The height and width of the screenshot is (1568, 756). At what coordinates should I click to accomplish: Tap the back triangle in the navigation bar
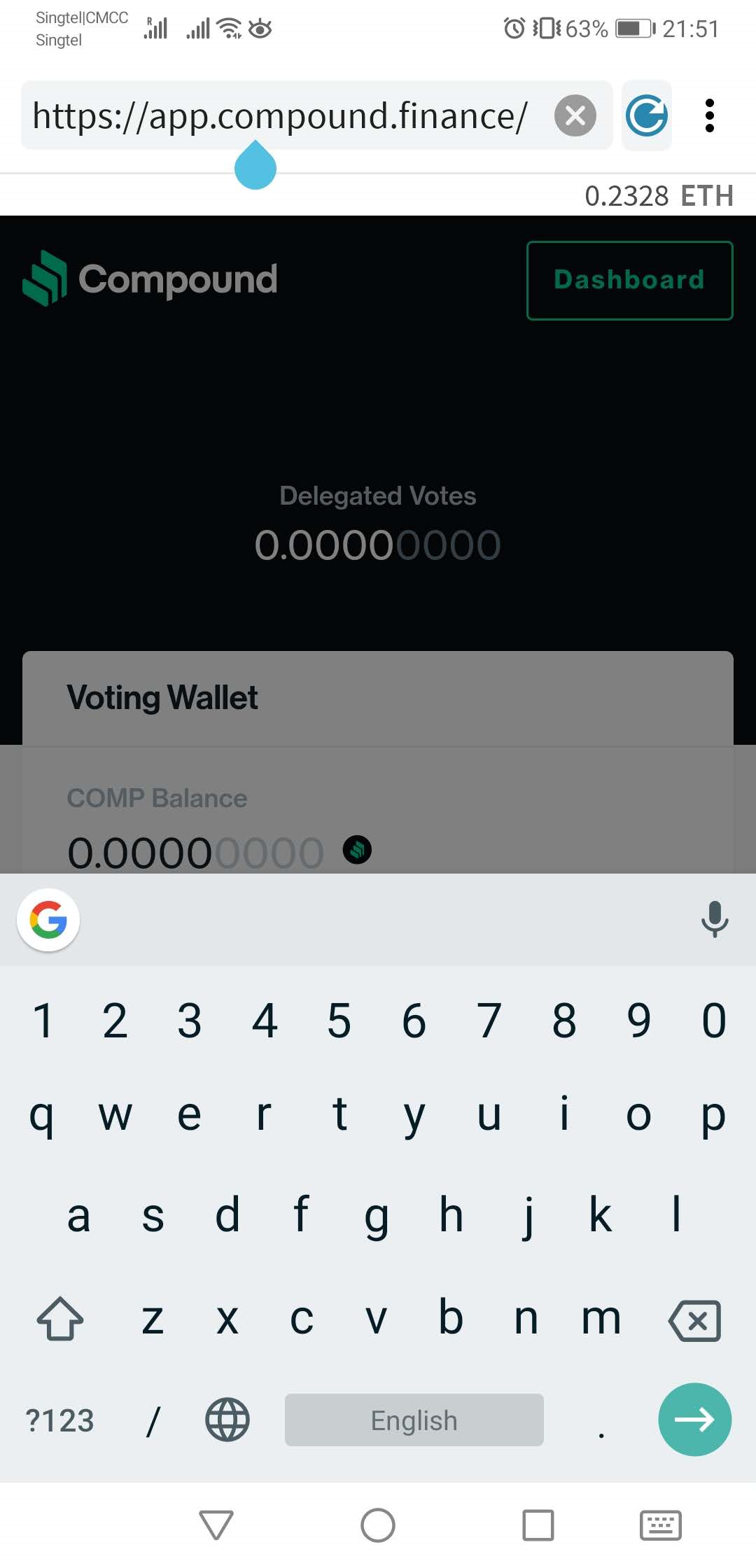point(216,1523)
